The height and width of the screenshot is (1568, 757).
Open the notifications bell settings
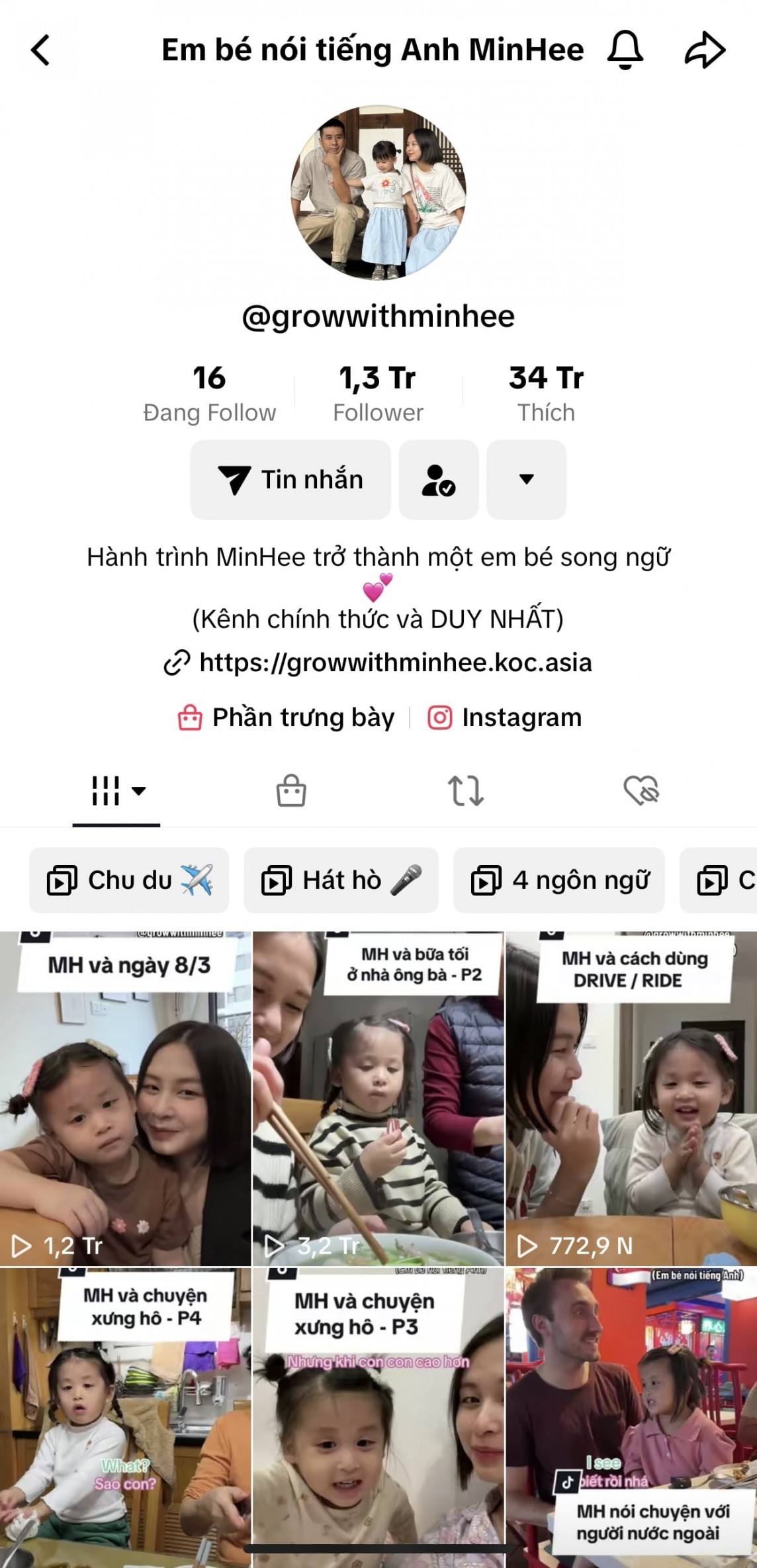625,50
